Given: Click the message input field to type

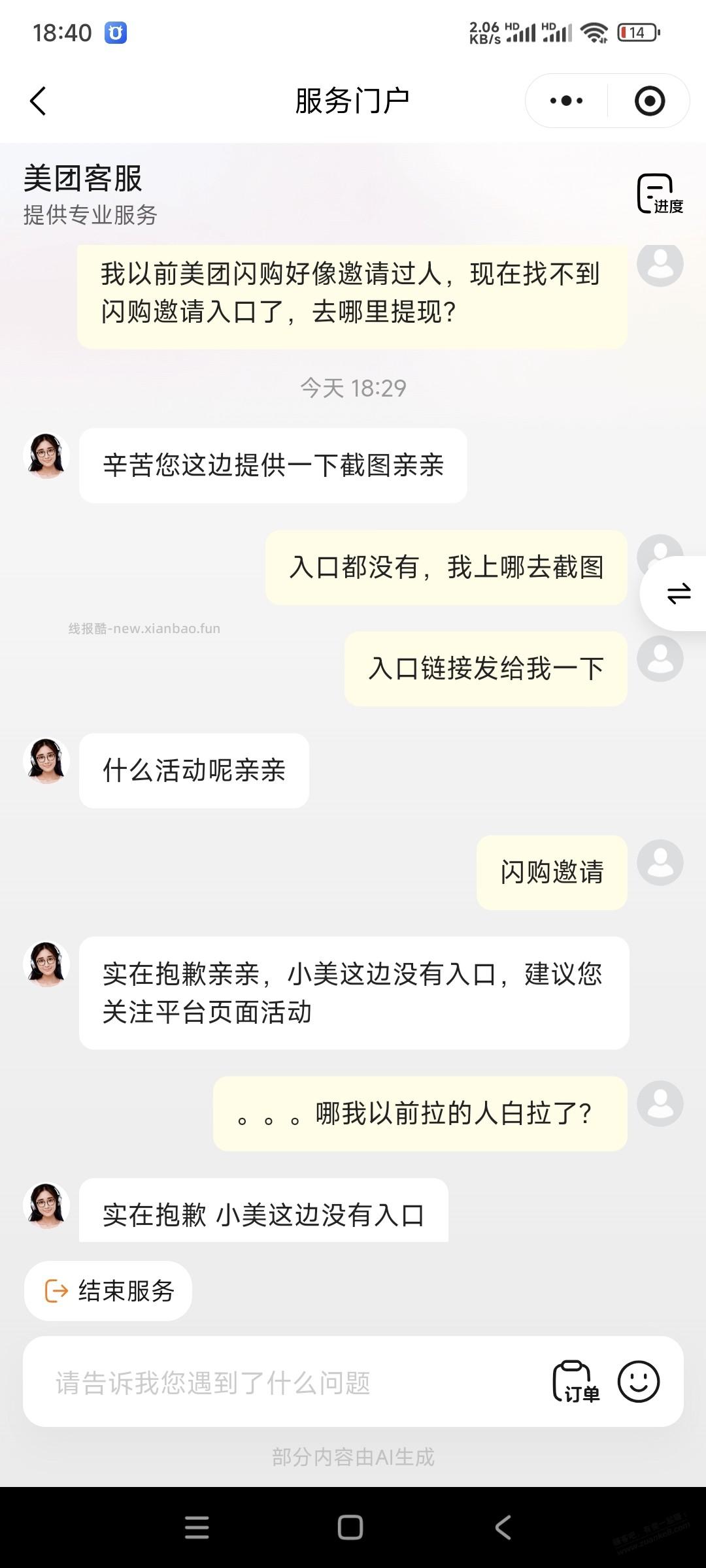Looking at the screenshot, I should coord(261,1383).
